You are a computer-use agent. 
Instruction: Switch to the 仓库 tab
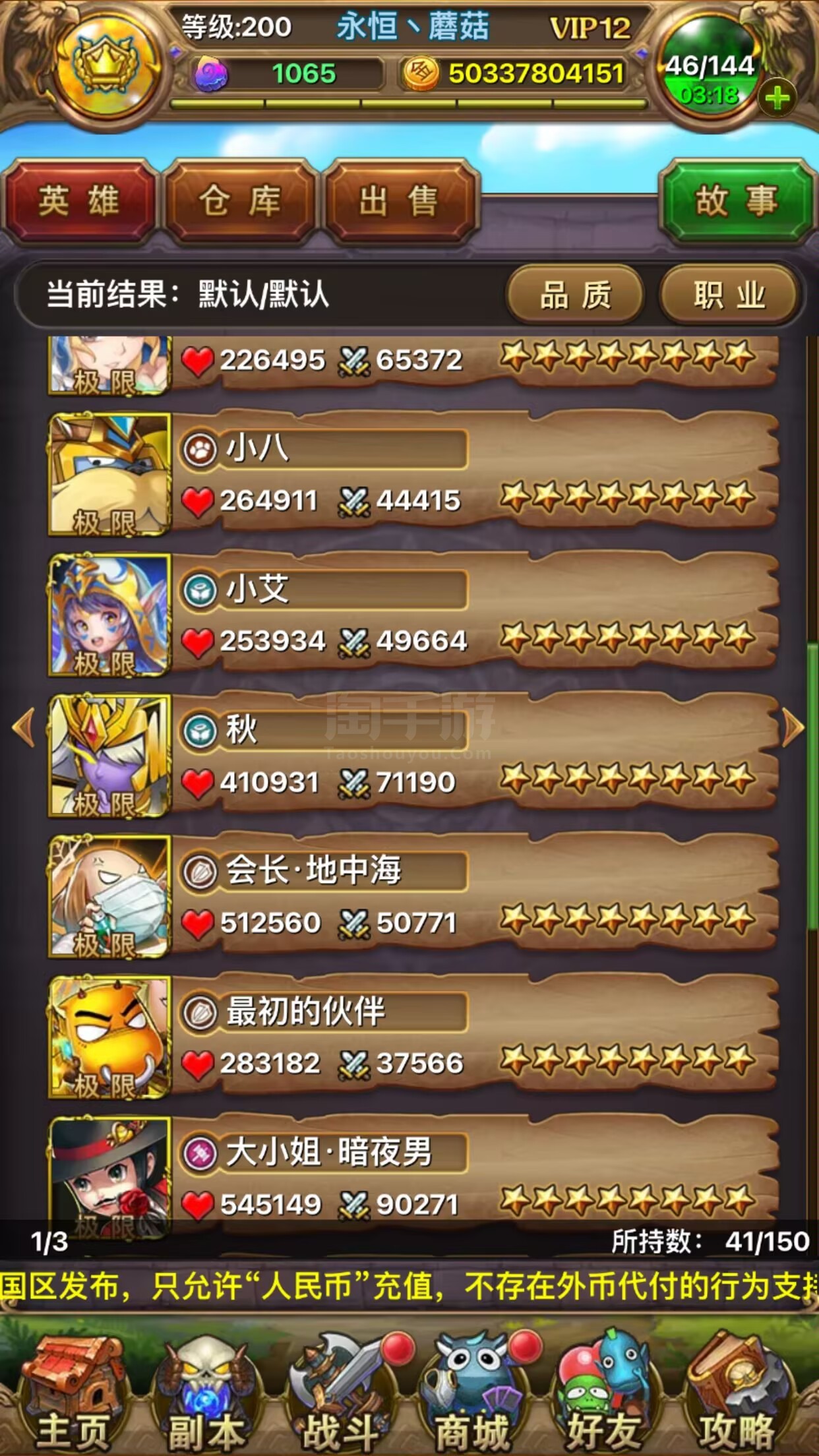(x=239, y=201)
